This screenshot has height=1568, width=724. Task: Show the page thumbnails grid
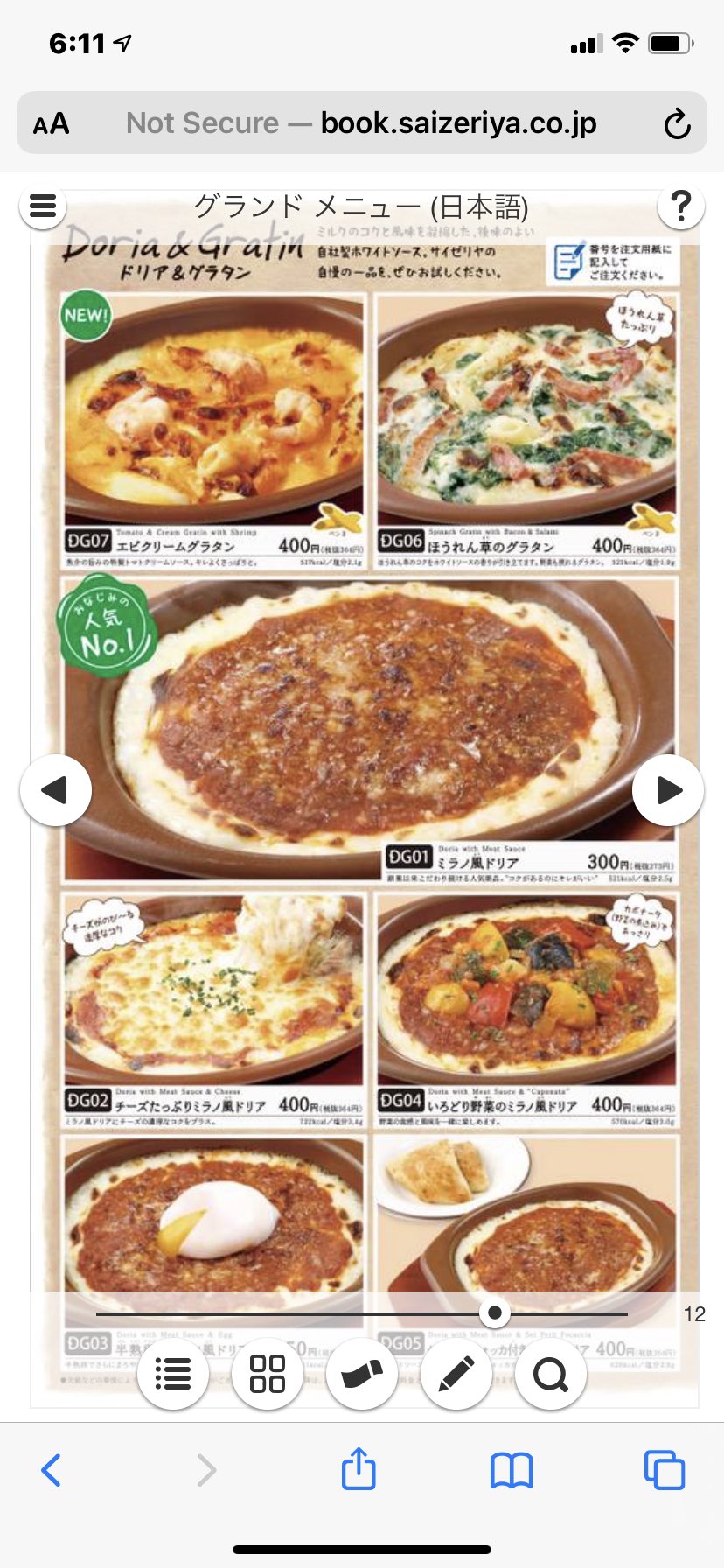[x=267, y=1374]
